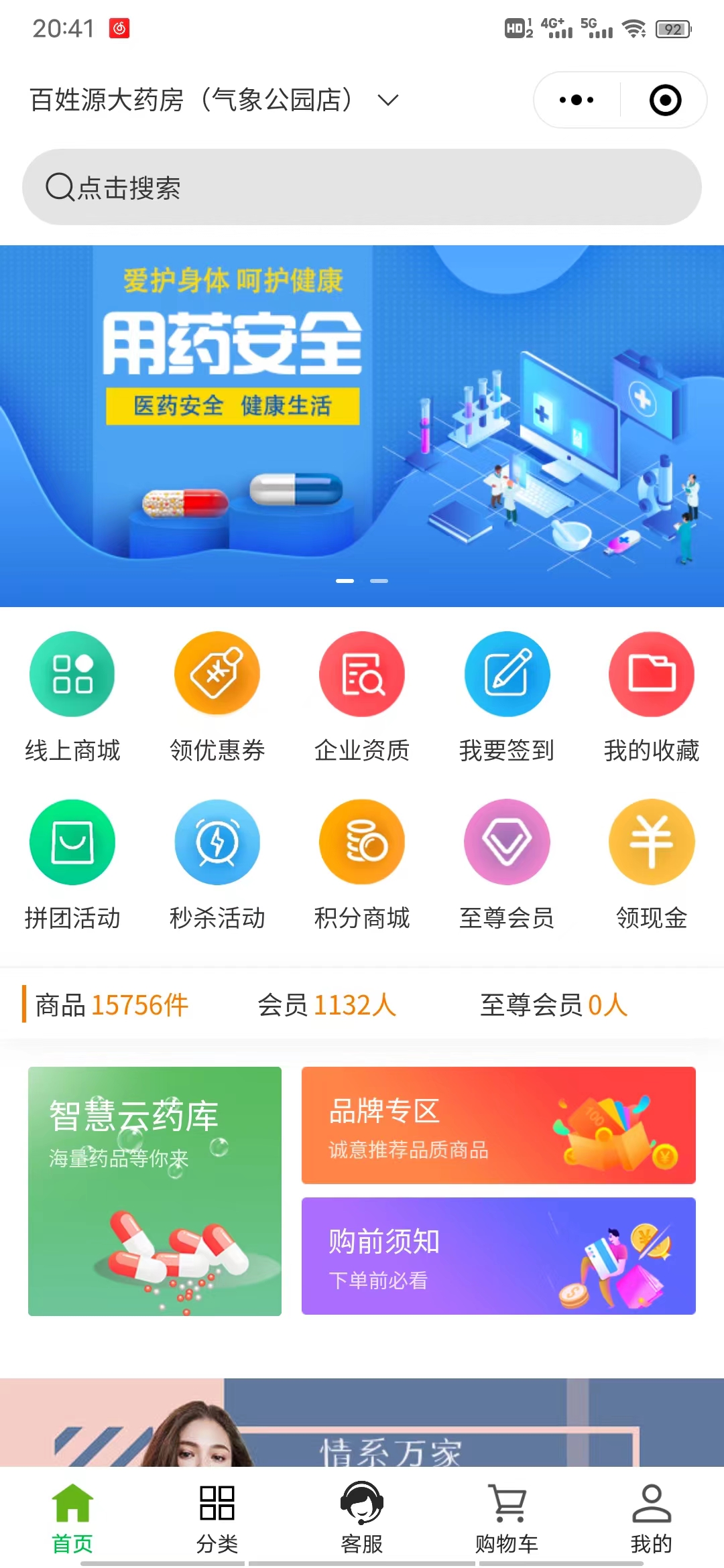This screenshot has width=724, height=1568.
Task: Open 秒杀活动 flash sale
Action: point(217,864)
